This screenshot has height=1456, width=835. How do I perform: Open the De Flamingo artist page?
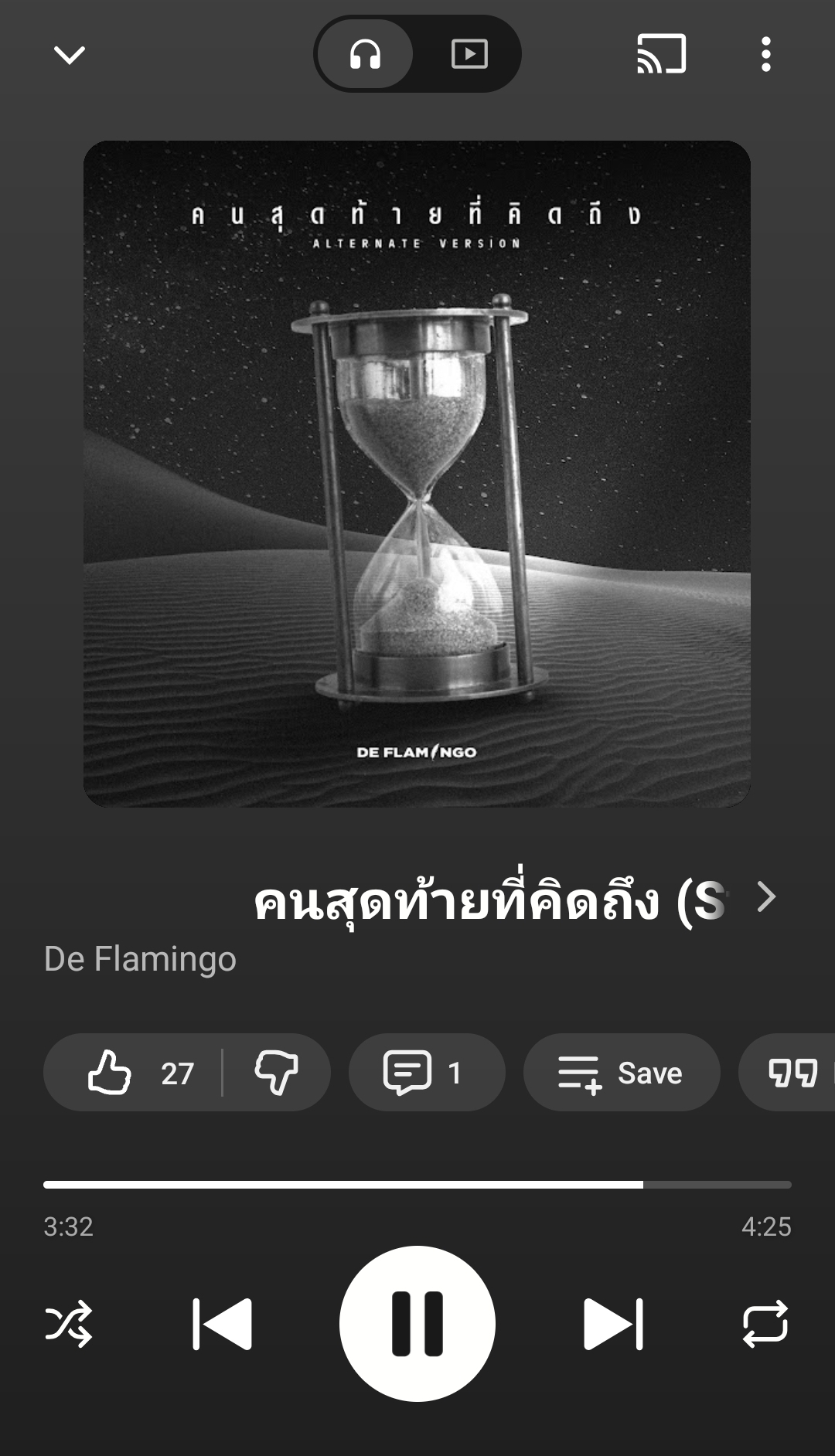pyautogui.click(x=140, y=959)
